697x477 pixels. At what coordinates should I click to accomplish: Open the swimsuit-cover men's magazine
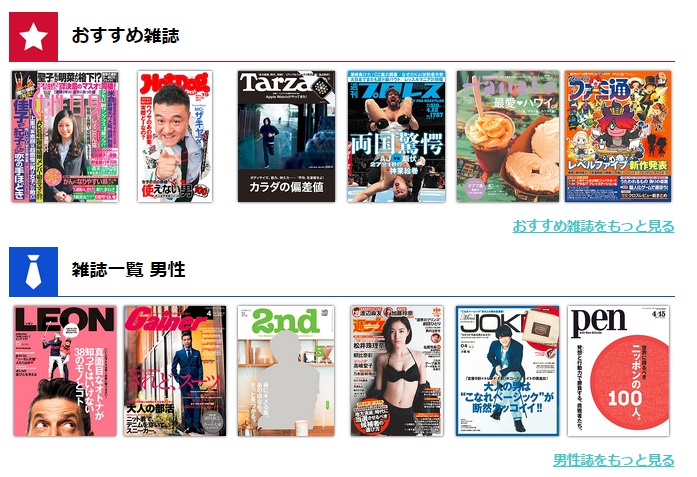point(397,371)
